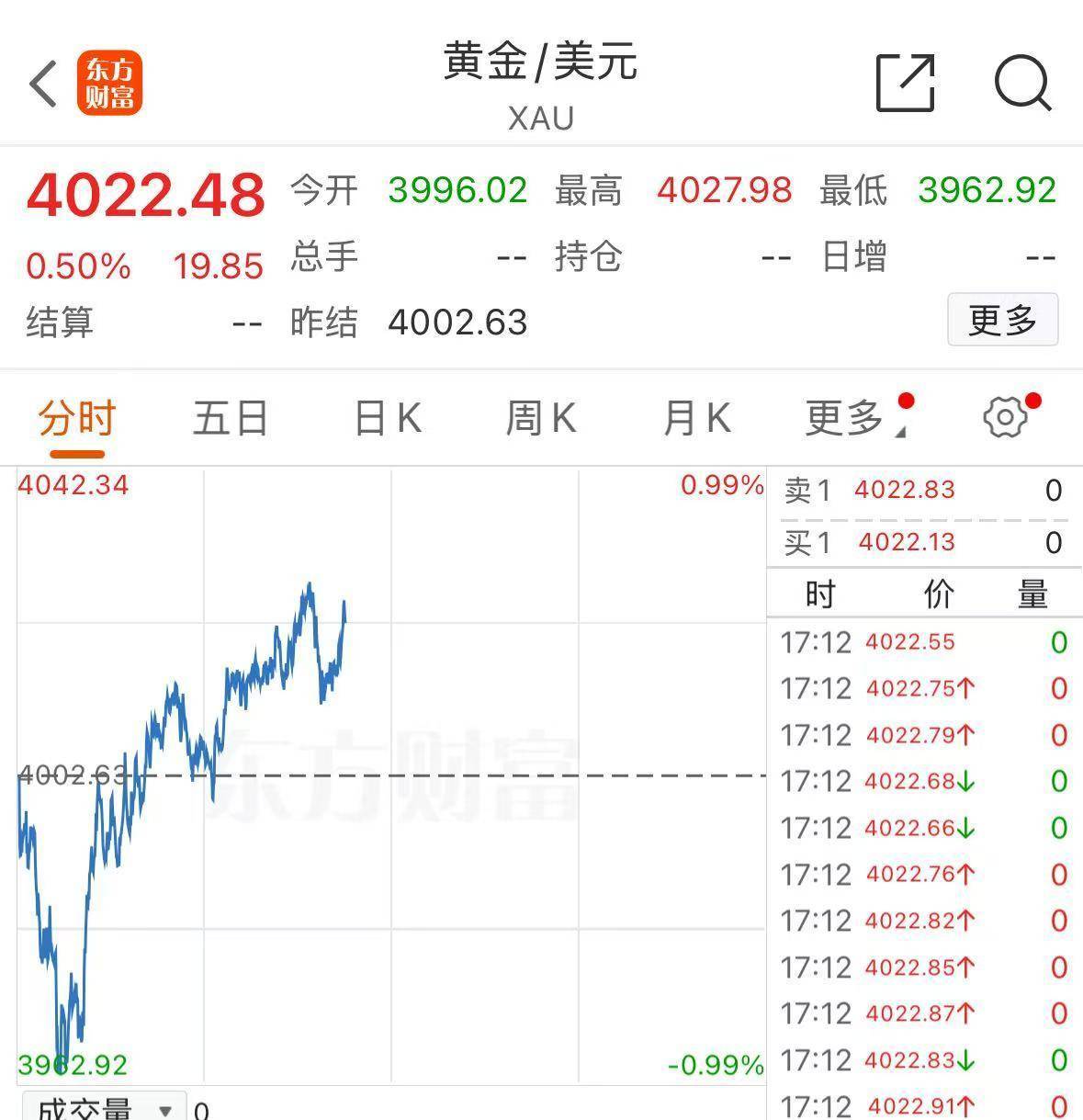The image size is (1083, 1120).
Task: Open the 成交量 indicator dropdown
Action: coord(103,1108)
